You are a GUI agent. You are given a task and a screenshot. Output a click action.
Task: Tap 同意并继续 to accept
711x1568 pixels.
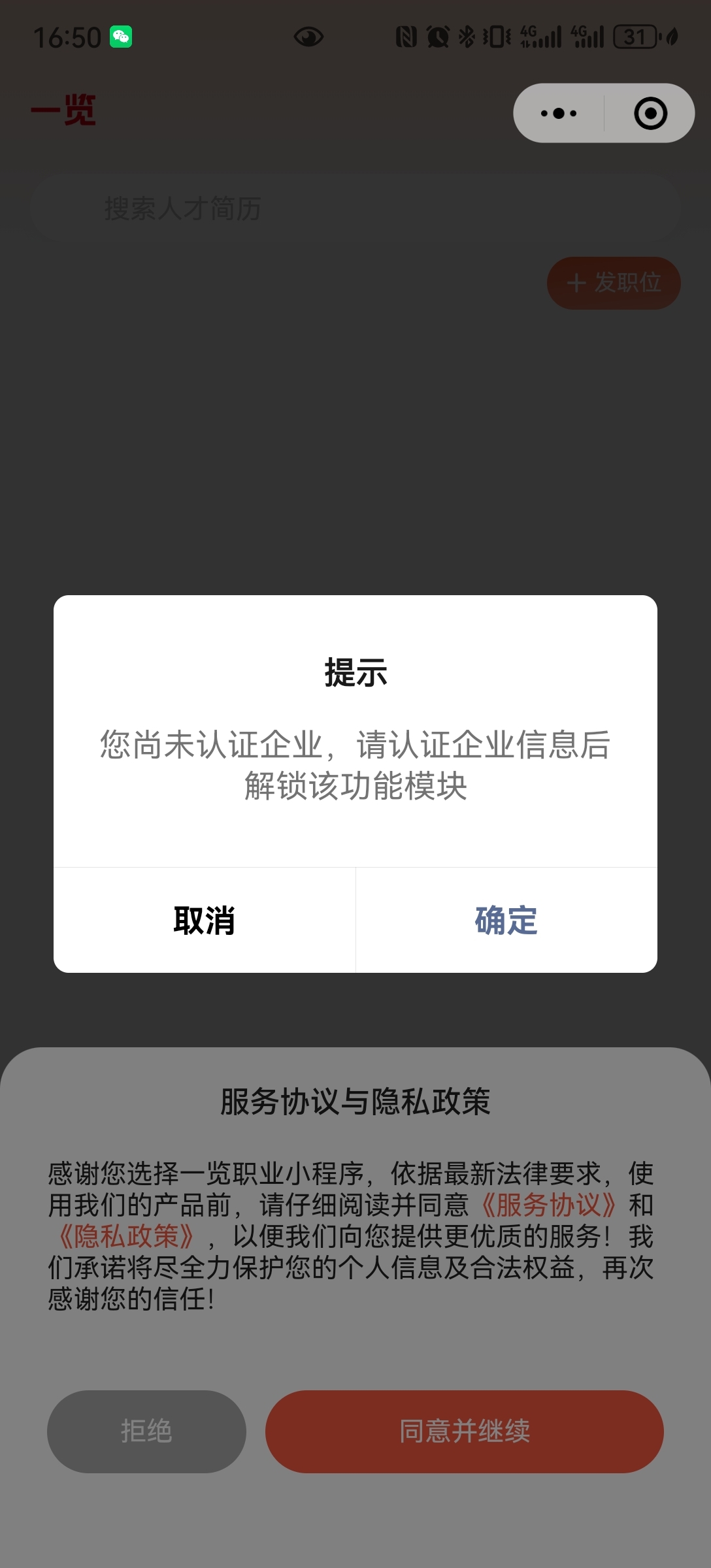tap(464, 1431)
